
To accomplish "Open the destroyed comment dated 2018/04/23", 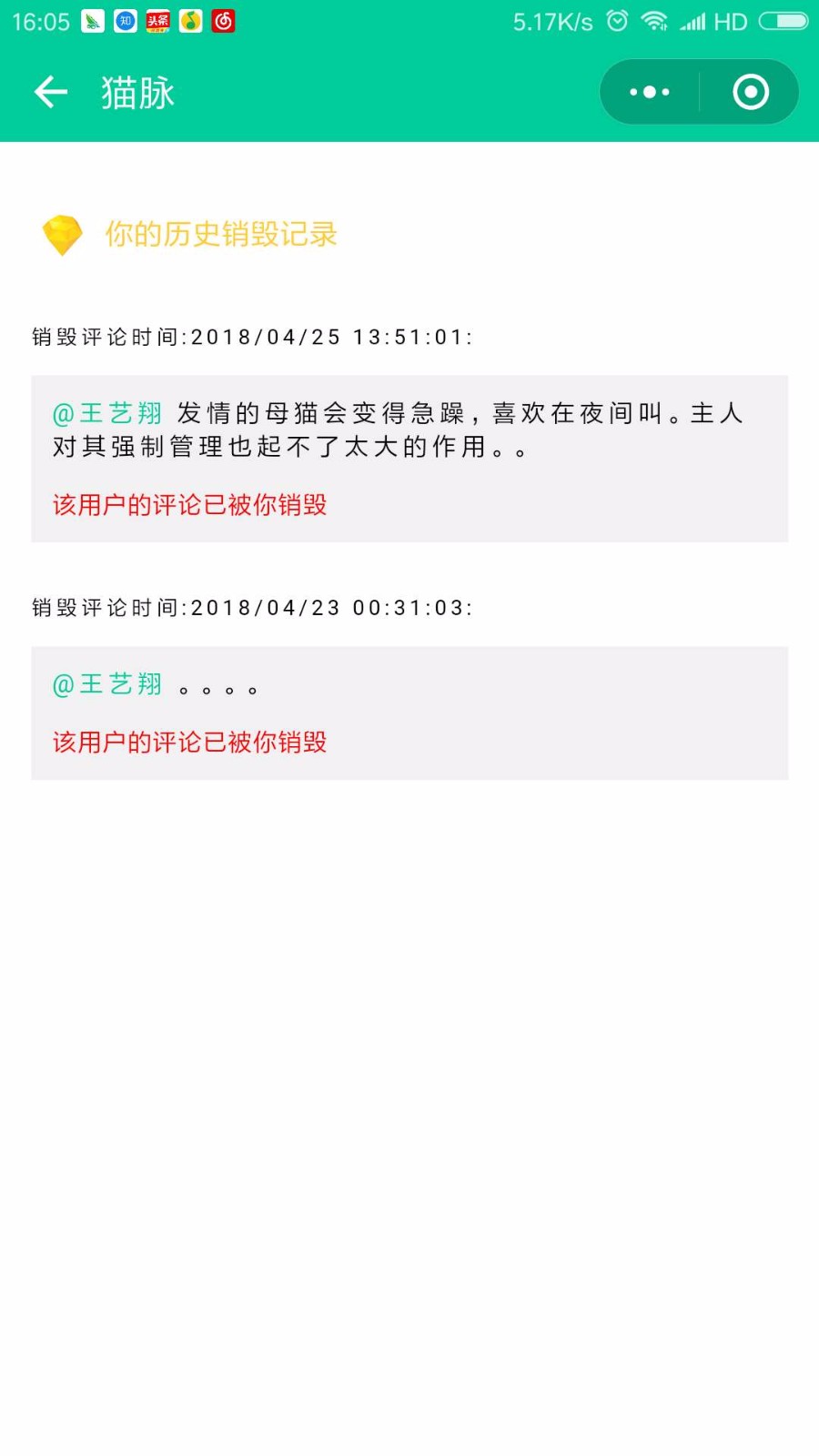I will [x=409, y=713].
